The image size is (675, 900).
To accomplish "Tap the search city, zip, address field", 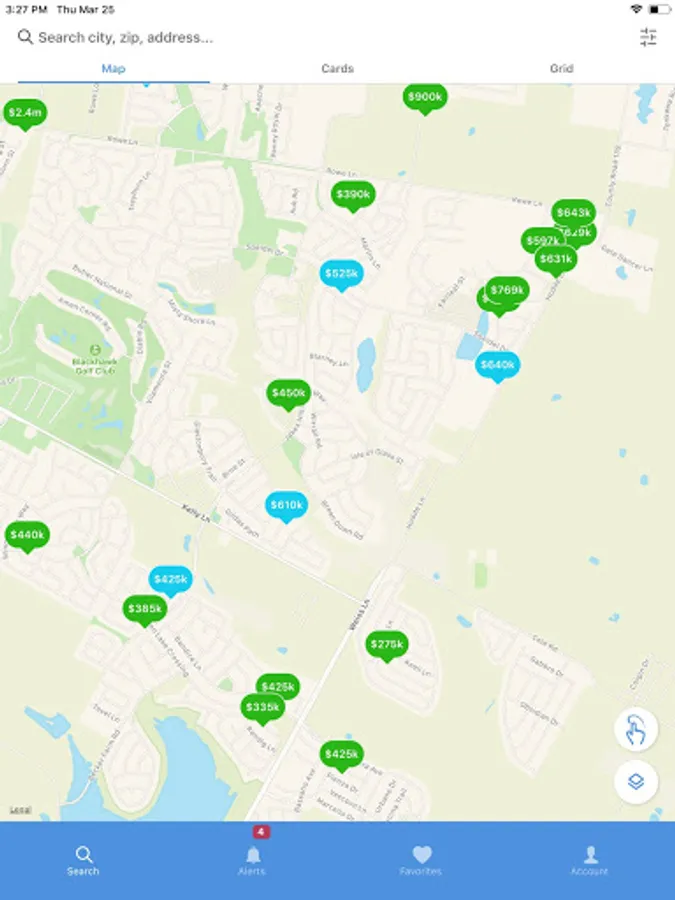I will click(x=321, y=37).
